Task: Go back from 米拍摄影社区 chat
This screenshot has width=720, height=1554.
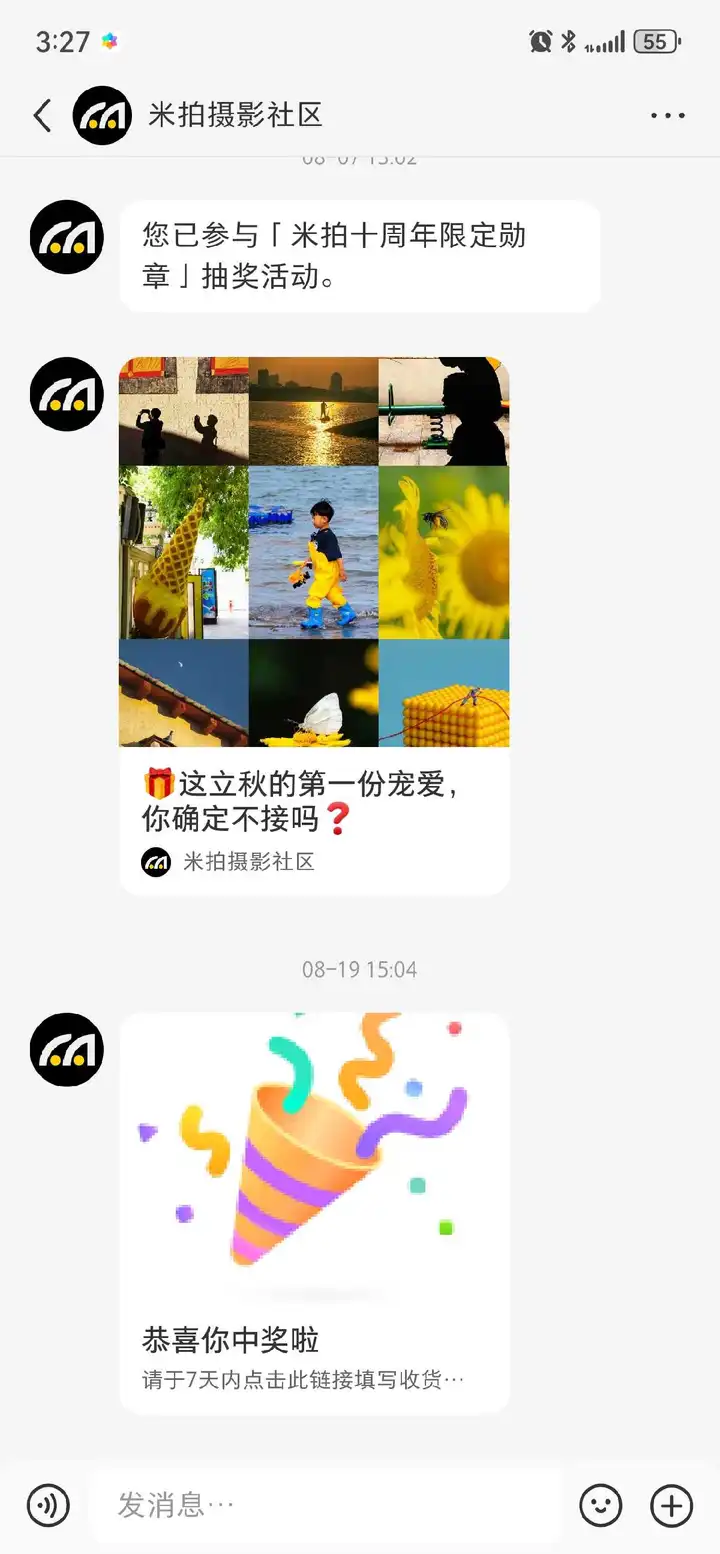Action: 42,116
